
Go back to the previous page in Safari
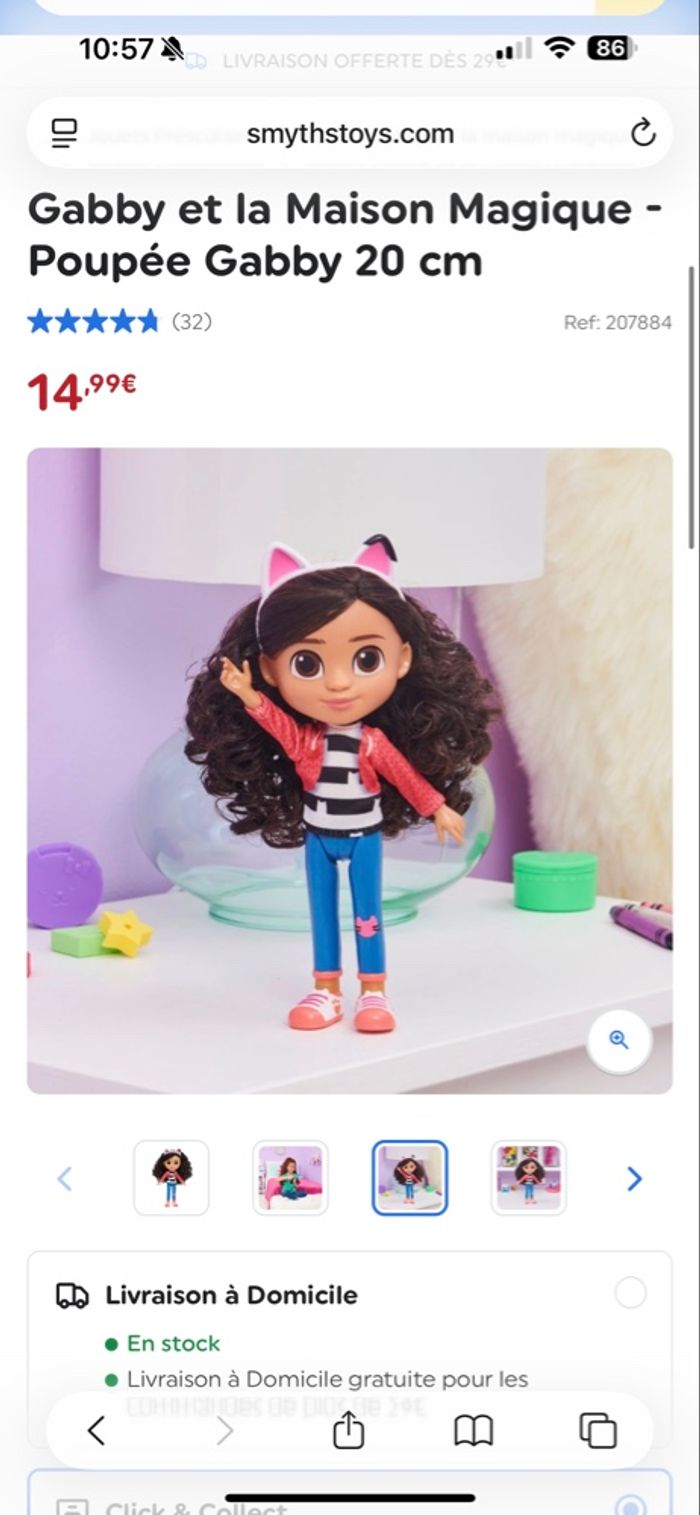(x=96, y=1431)
